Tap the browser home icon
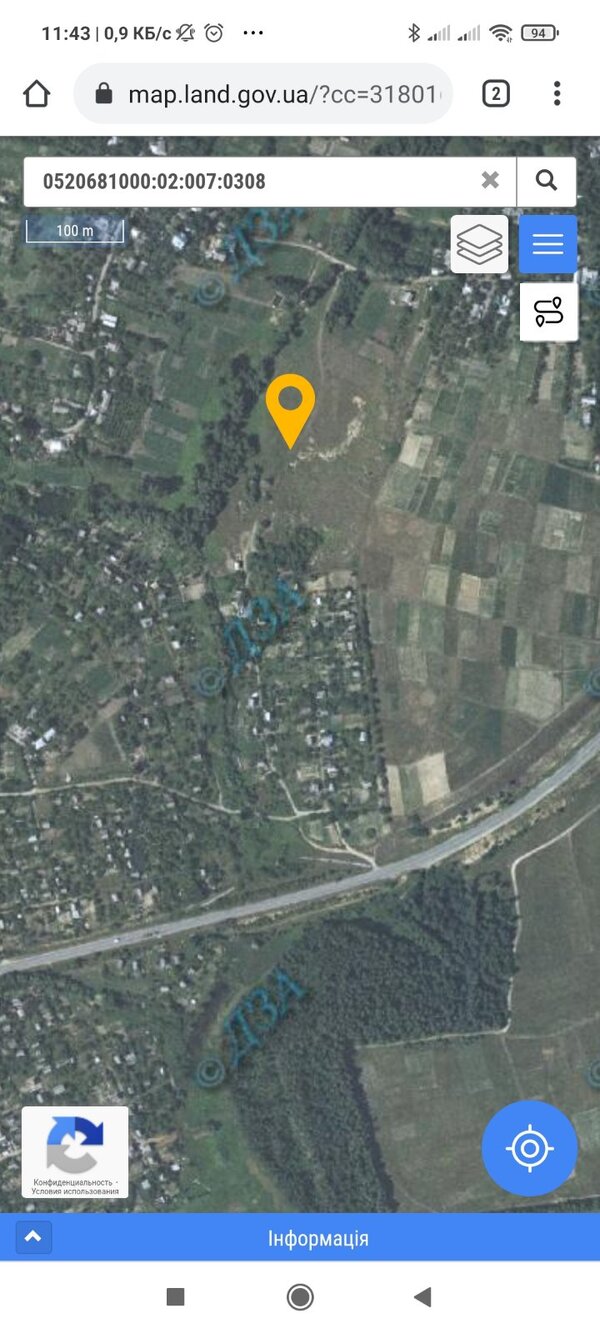The image size is (600, 1333). point(37,94)
